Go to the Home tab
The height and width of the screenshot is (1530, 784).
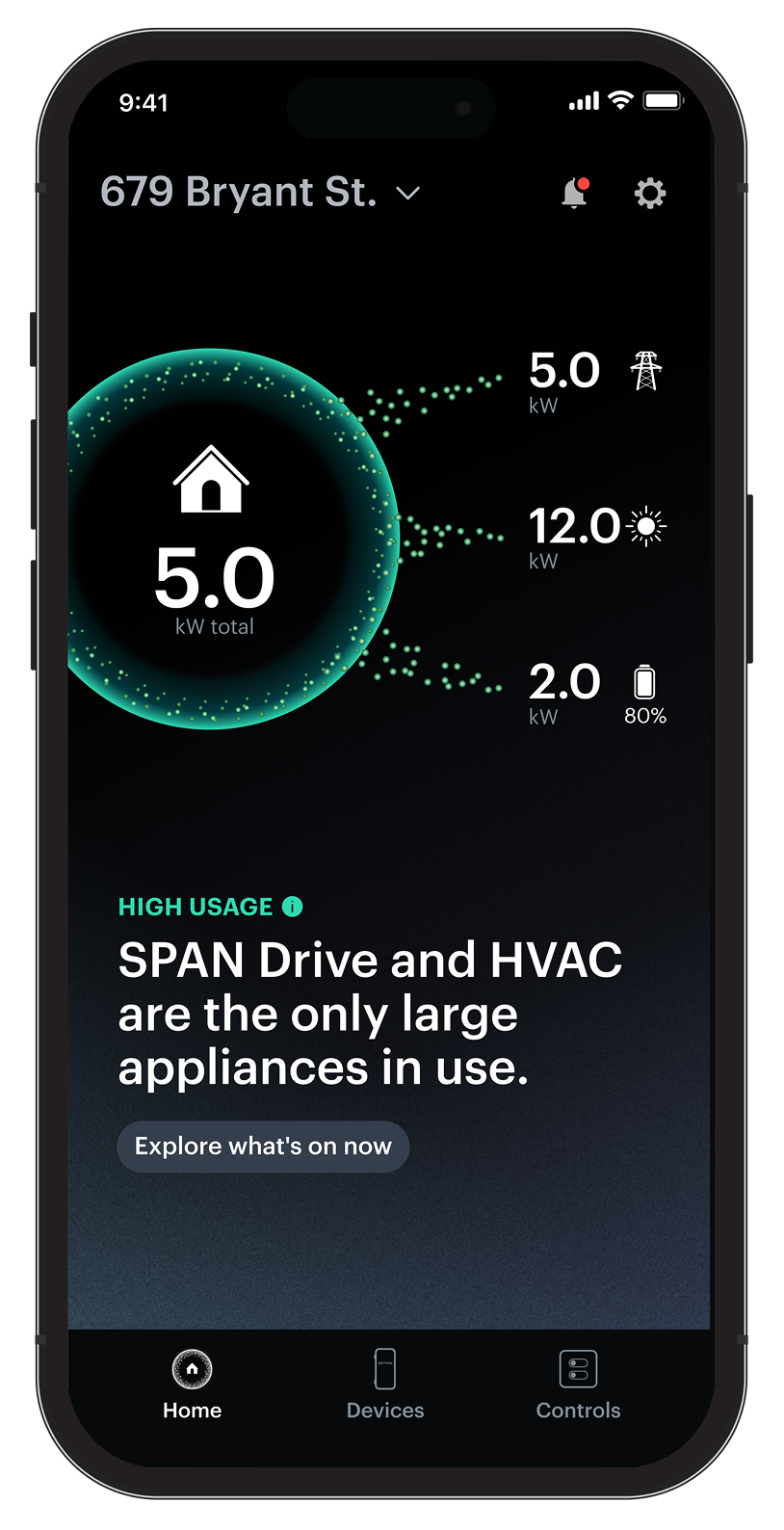tap(193, 1385)
